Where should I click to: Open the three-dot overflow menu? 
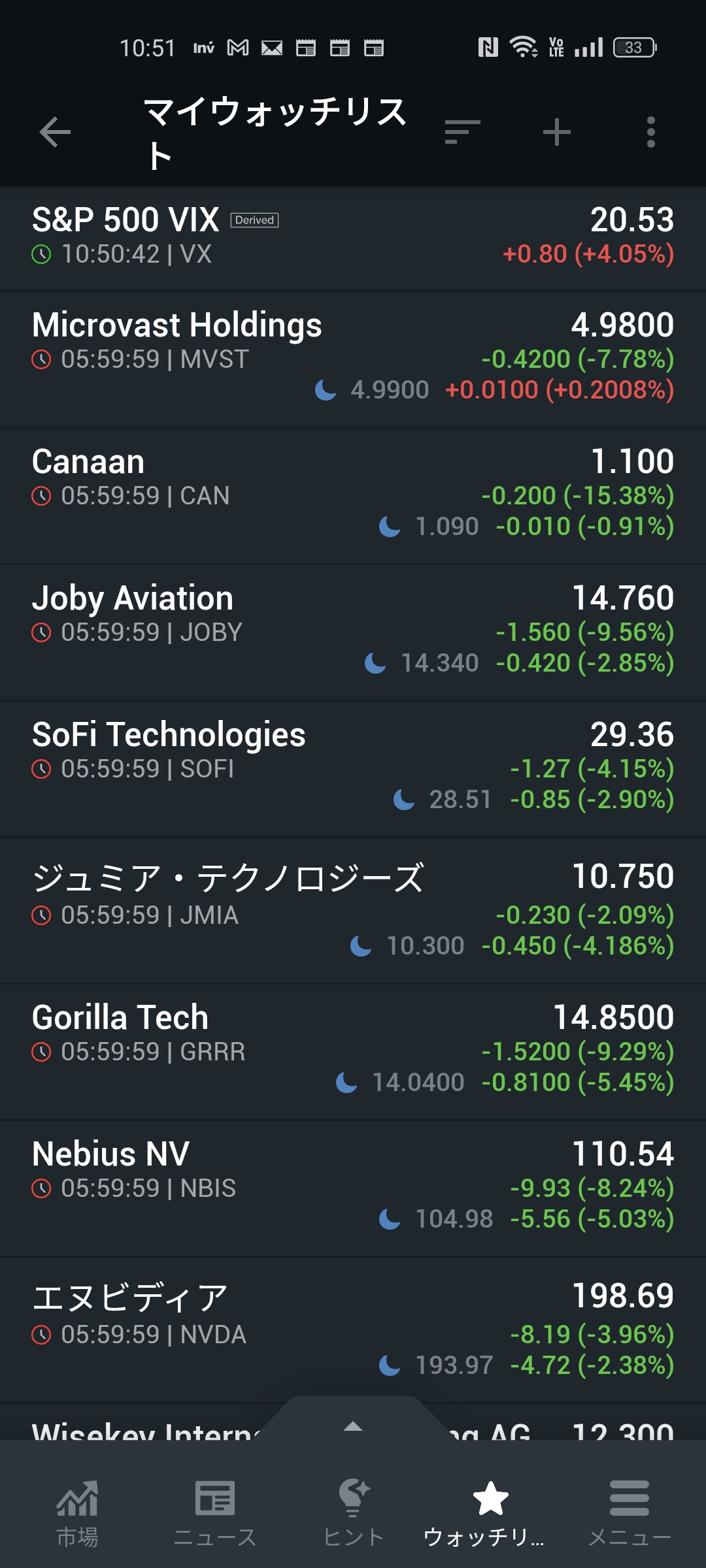[650, 132]
